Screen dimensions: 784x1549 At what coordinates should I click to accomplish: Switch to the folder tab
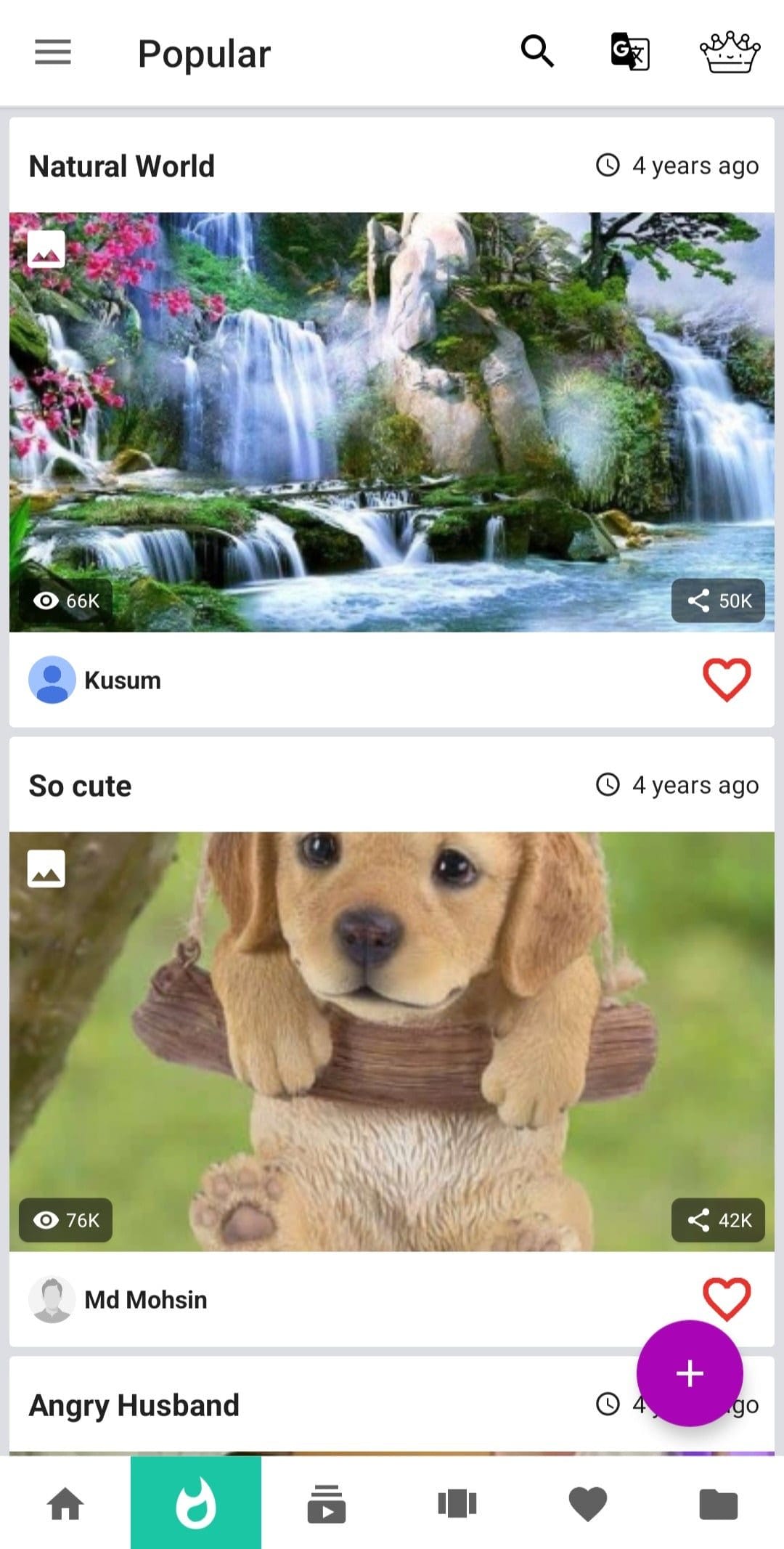[x=719, y=1503]
